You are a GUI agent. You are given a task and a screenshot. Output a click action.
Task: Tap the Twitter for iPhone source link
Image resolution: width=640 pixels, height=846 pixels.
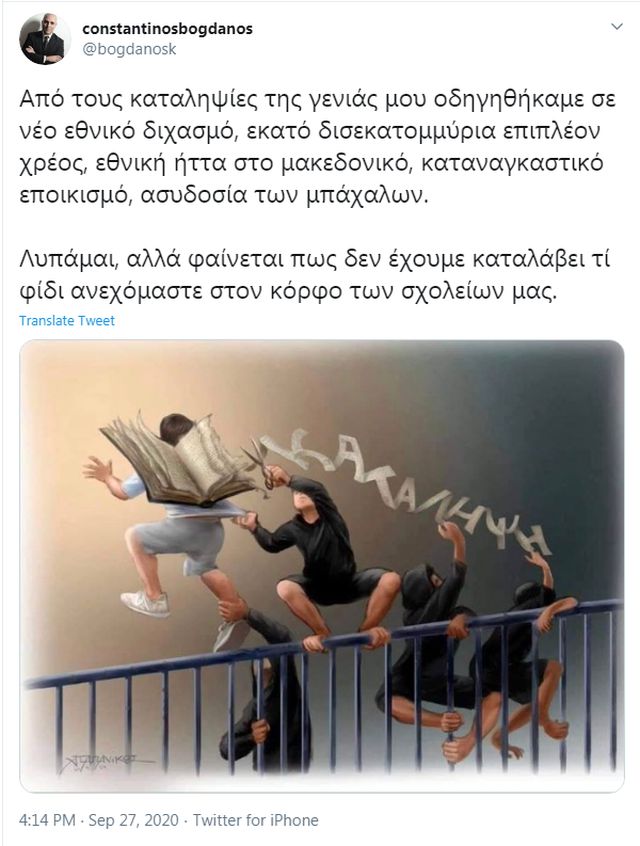255,820
